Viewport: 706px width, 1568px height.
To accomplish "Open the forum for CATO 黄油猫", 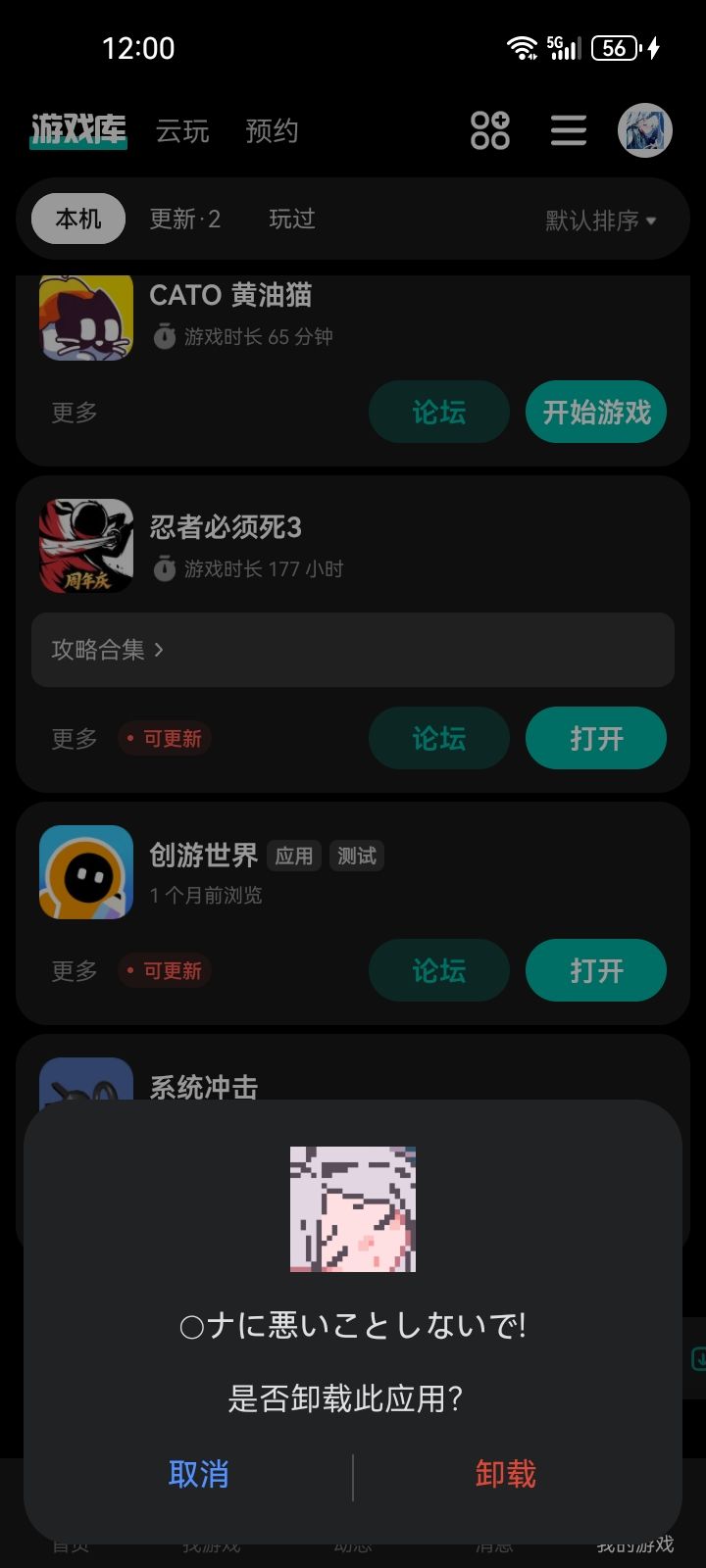I will (x=438, y=412).
